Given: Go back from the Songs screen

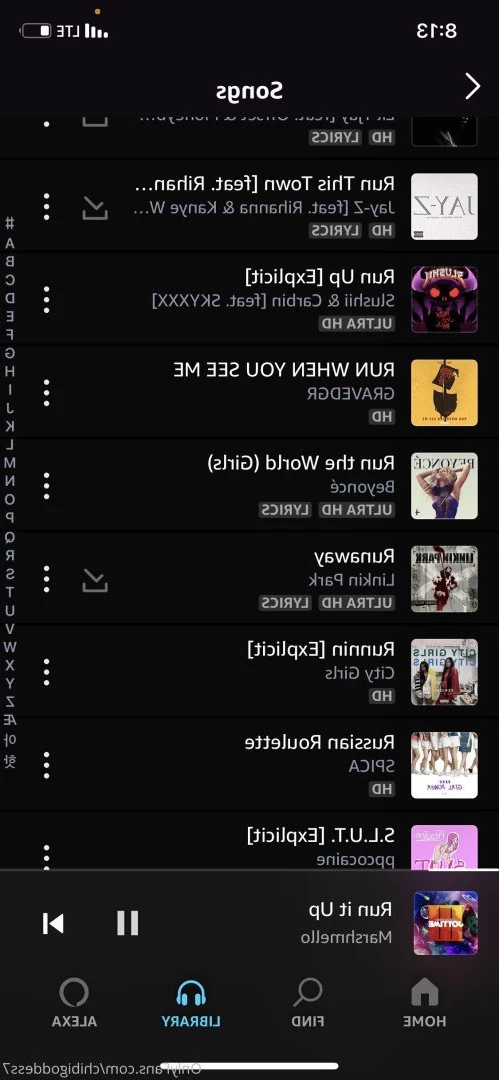Looking at the screenshot, I should click(x=472, y=87).
